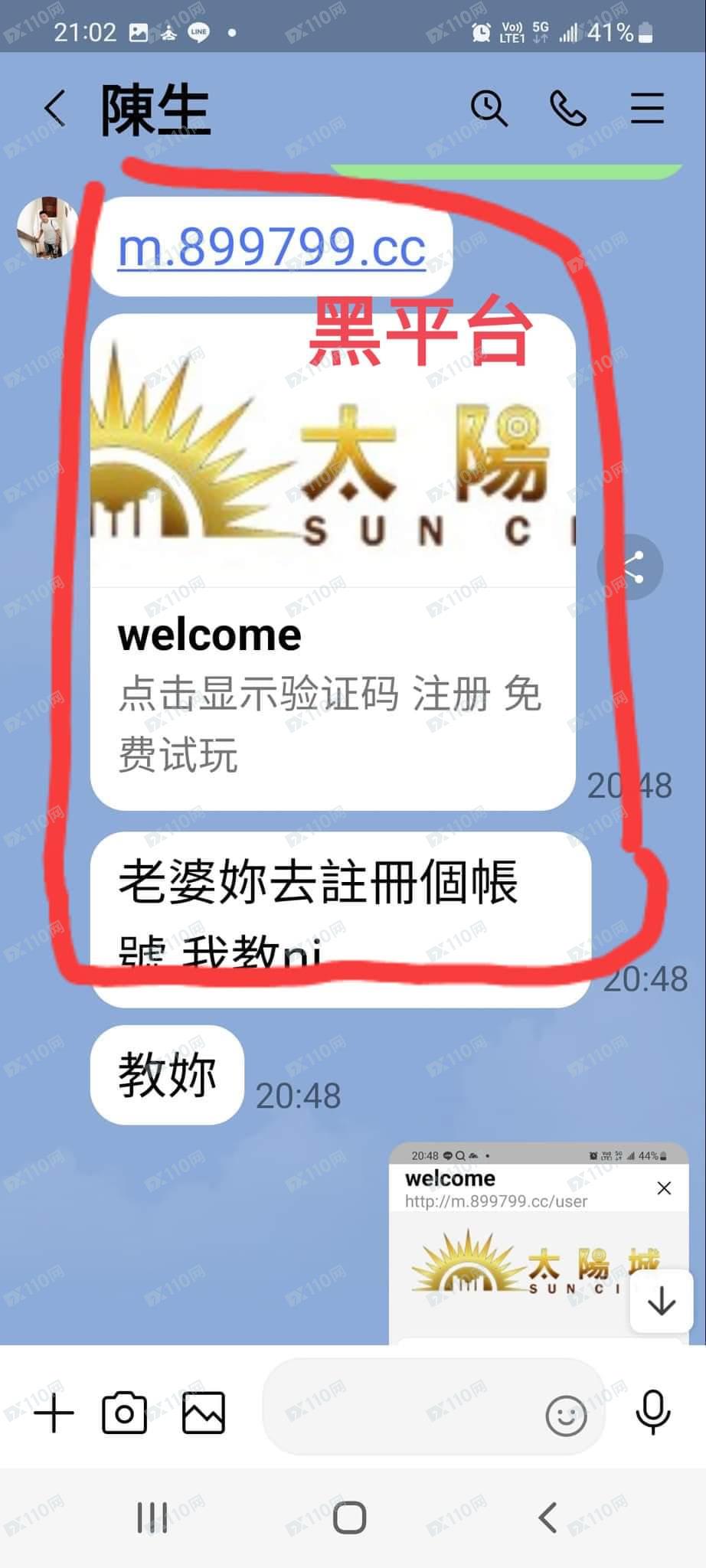Share the link preview message
706x1568 pixels.
click(630, 567)
